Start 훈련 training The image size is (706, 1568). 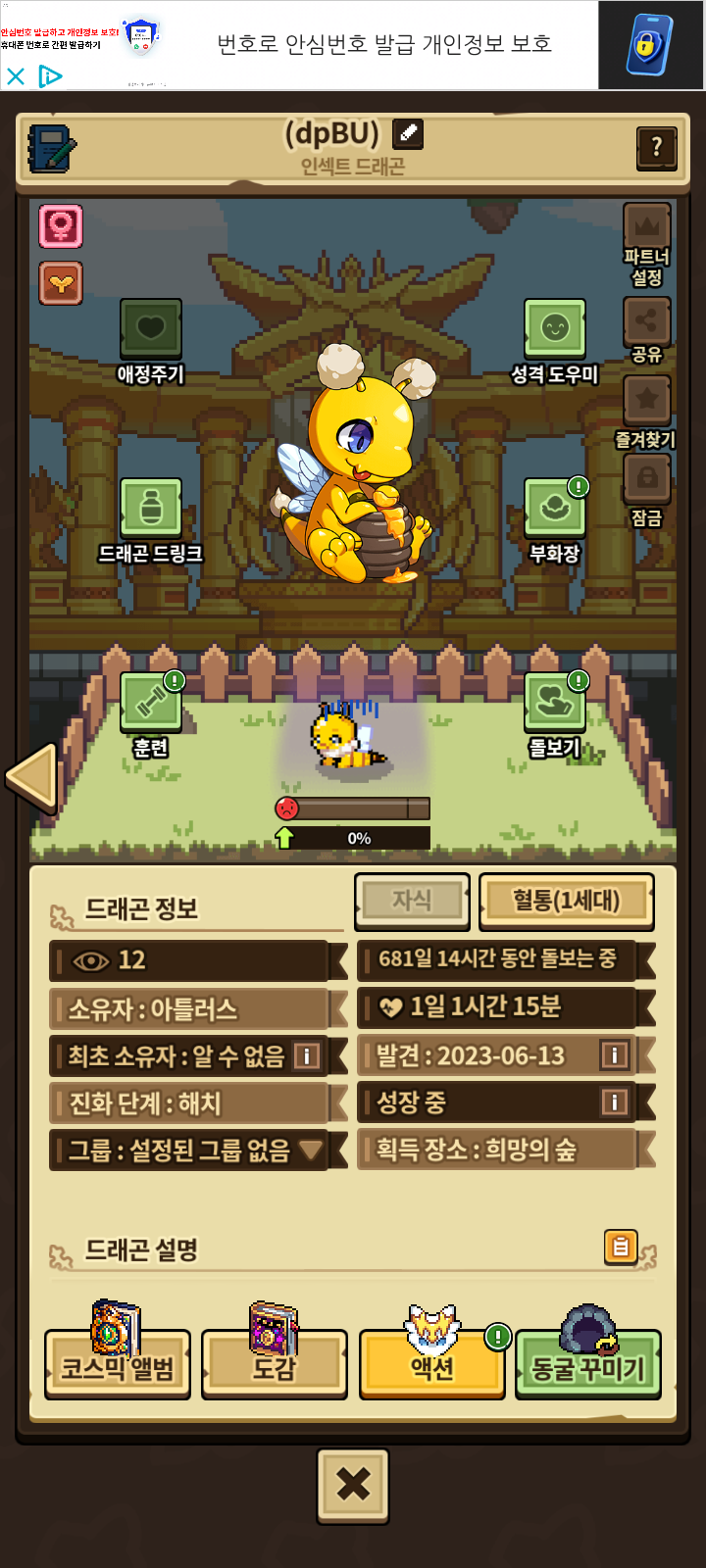tap(150, 702)
